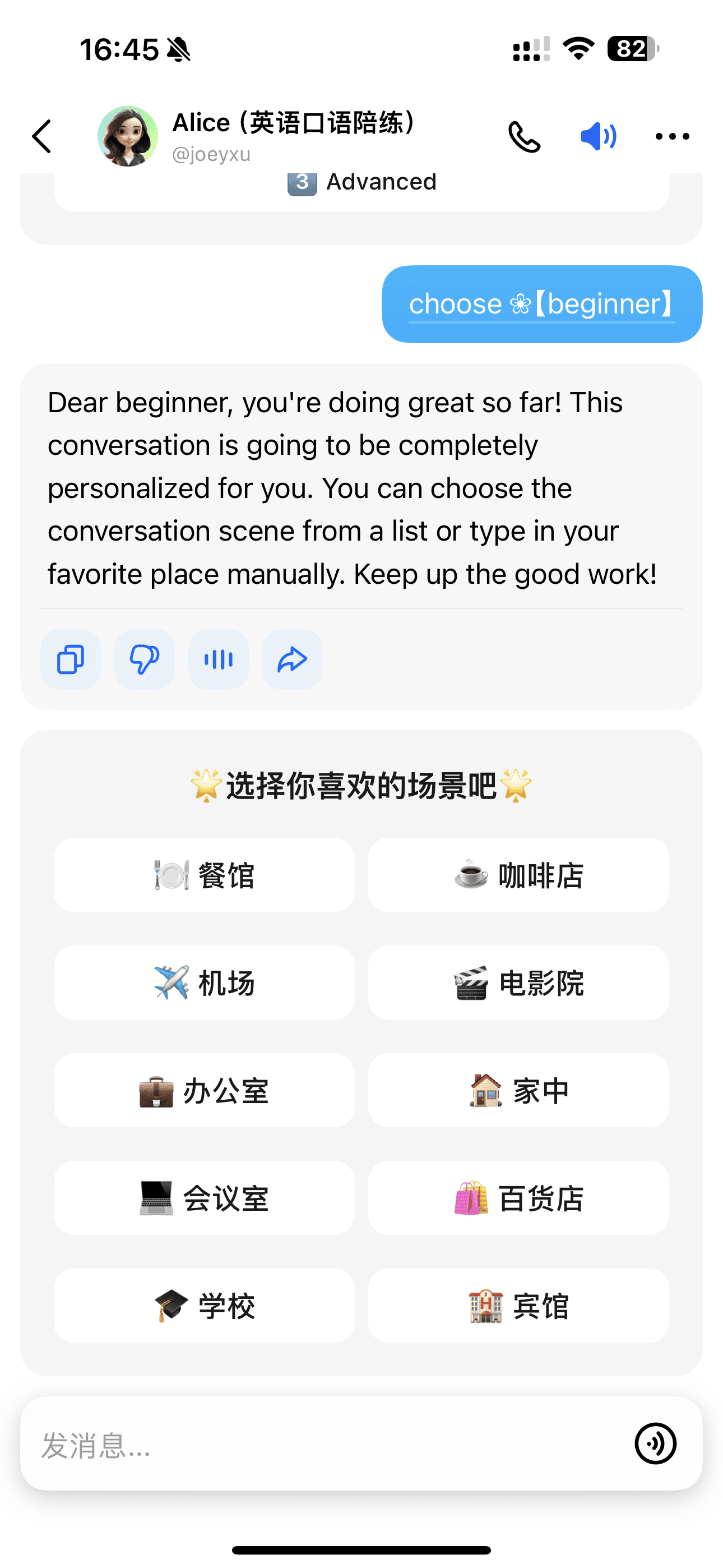Select the 会议室 meeting room scene
This screenshot has height=1568, width=723.
point(204,1198)
